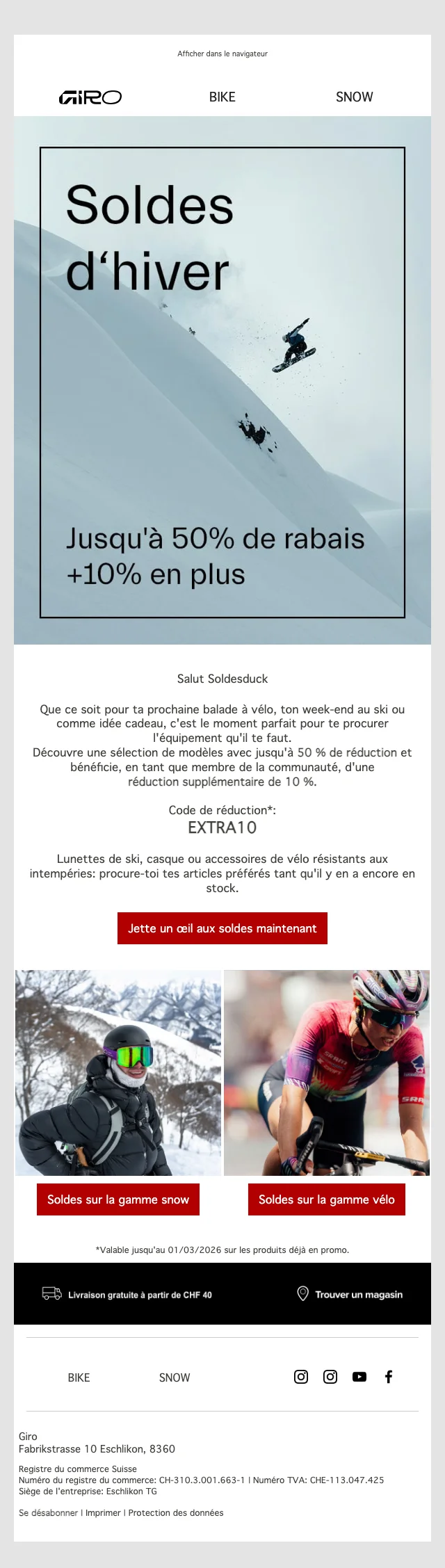This screenshot has width=445, height=1568.
Task: Open the email in the browser via "Afficher dans le navigateur"
Action: 222,54
